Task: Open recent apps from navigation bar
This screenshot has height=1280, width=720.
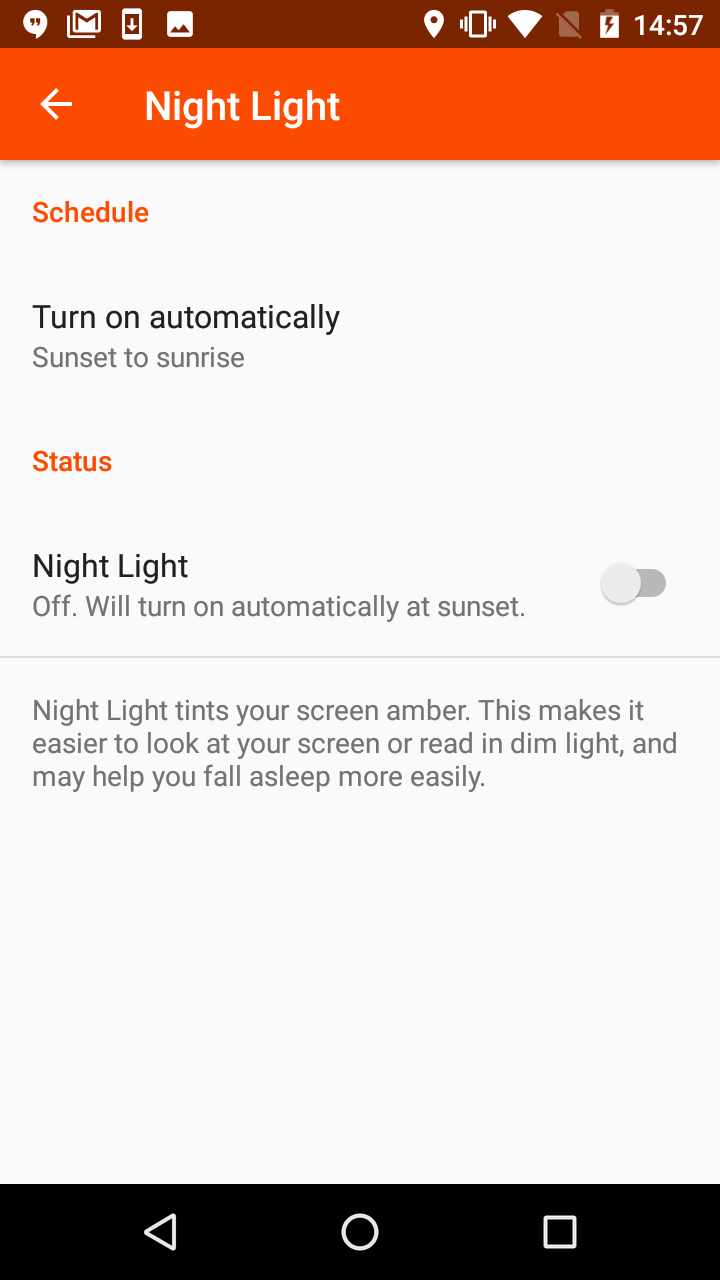Action: tap(560, 1232)
